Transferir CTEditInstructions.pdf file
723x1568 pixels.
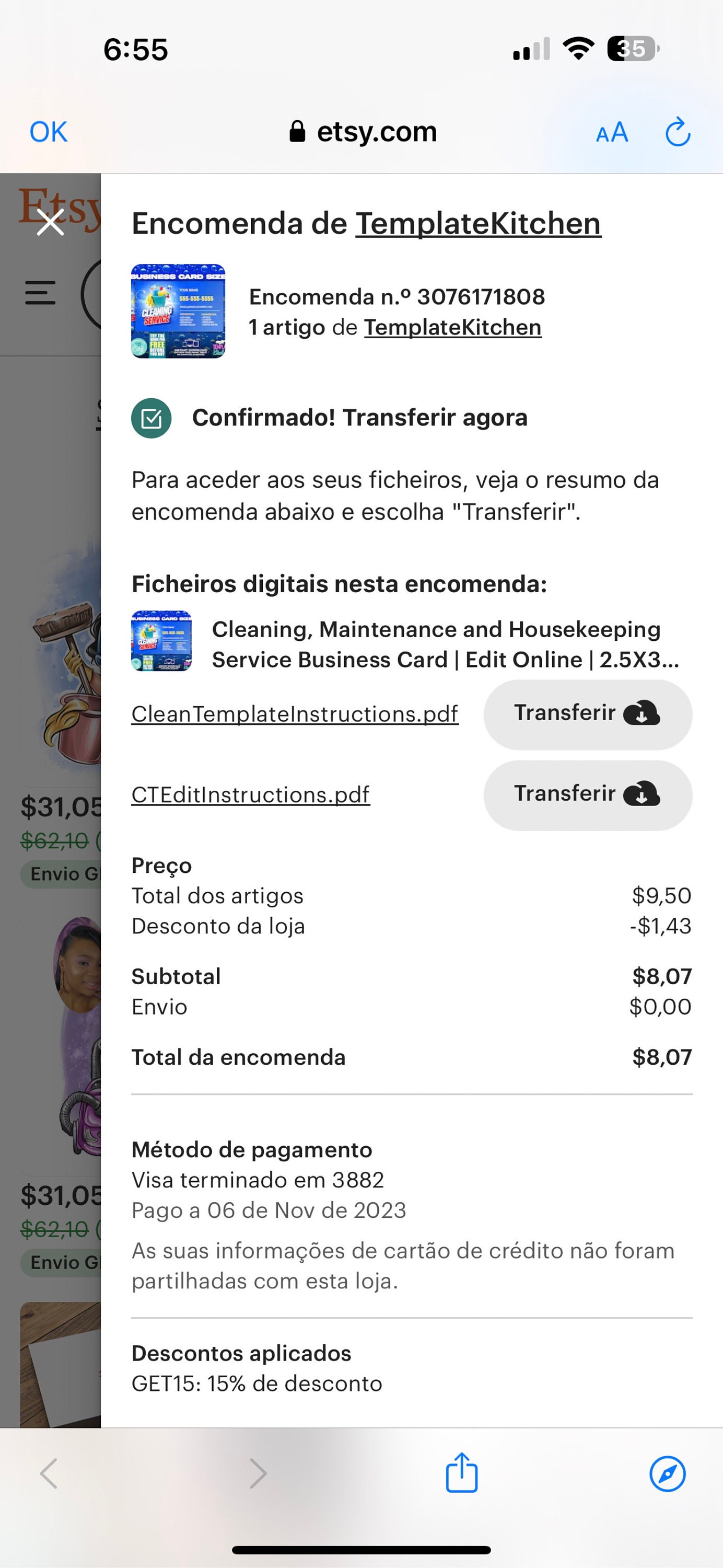[588, 795]
